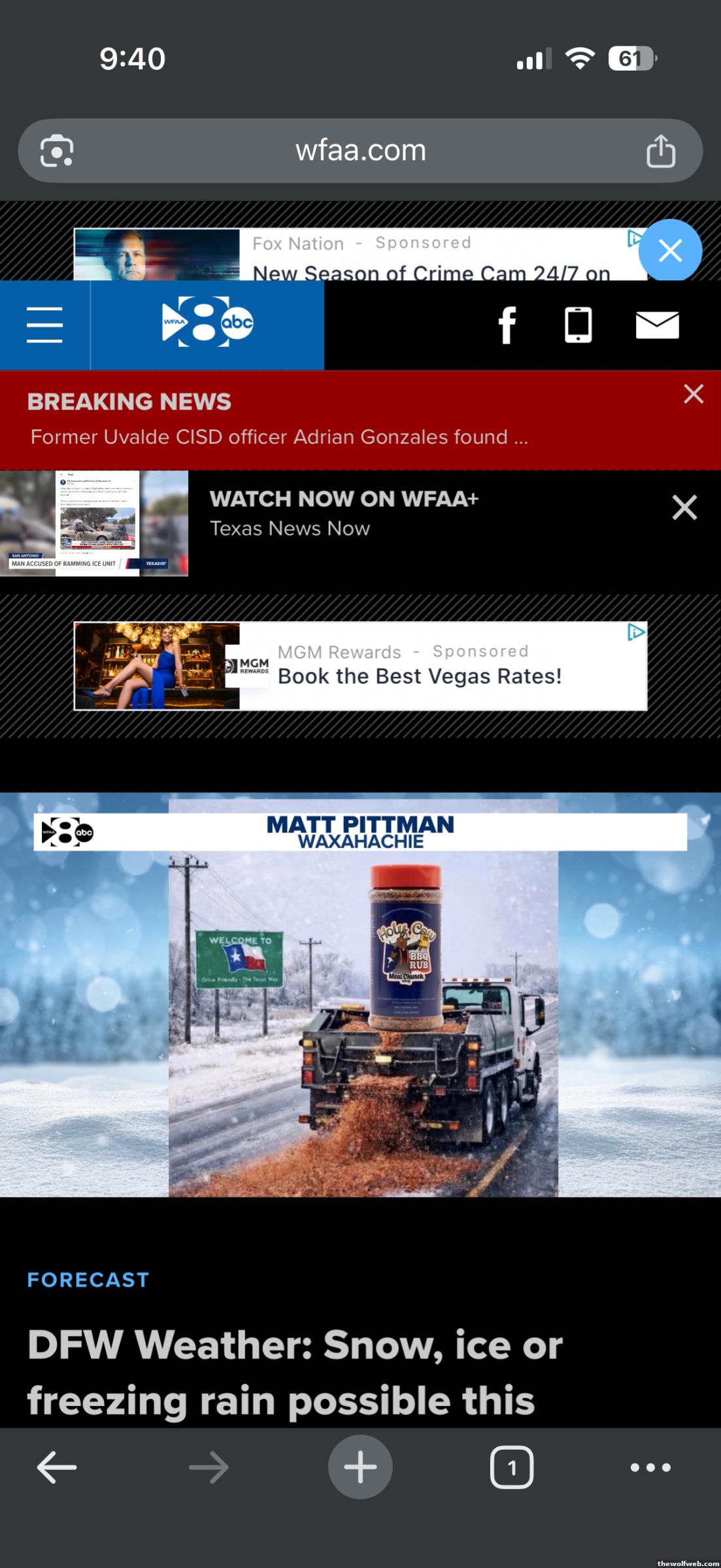The image size is (721, 1568).
Task: Go back to the previous page
Action: coord(57,1467)
